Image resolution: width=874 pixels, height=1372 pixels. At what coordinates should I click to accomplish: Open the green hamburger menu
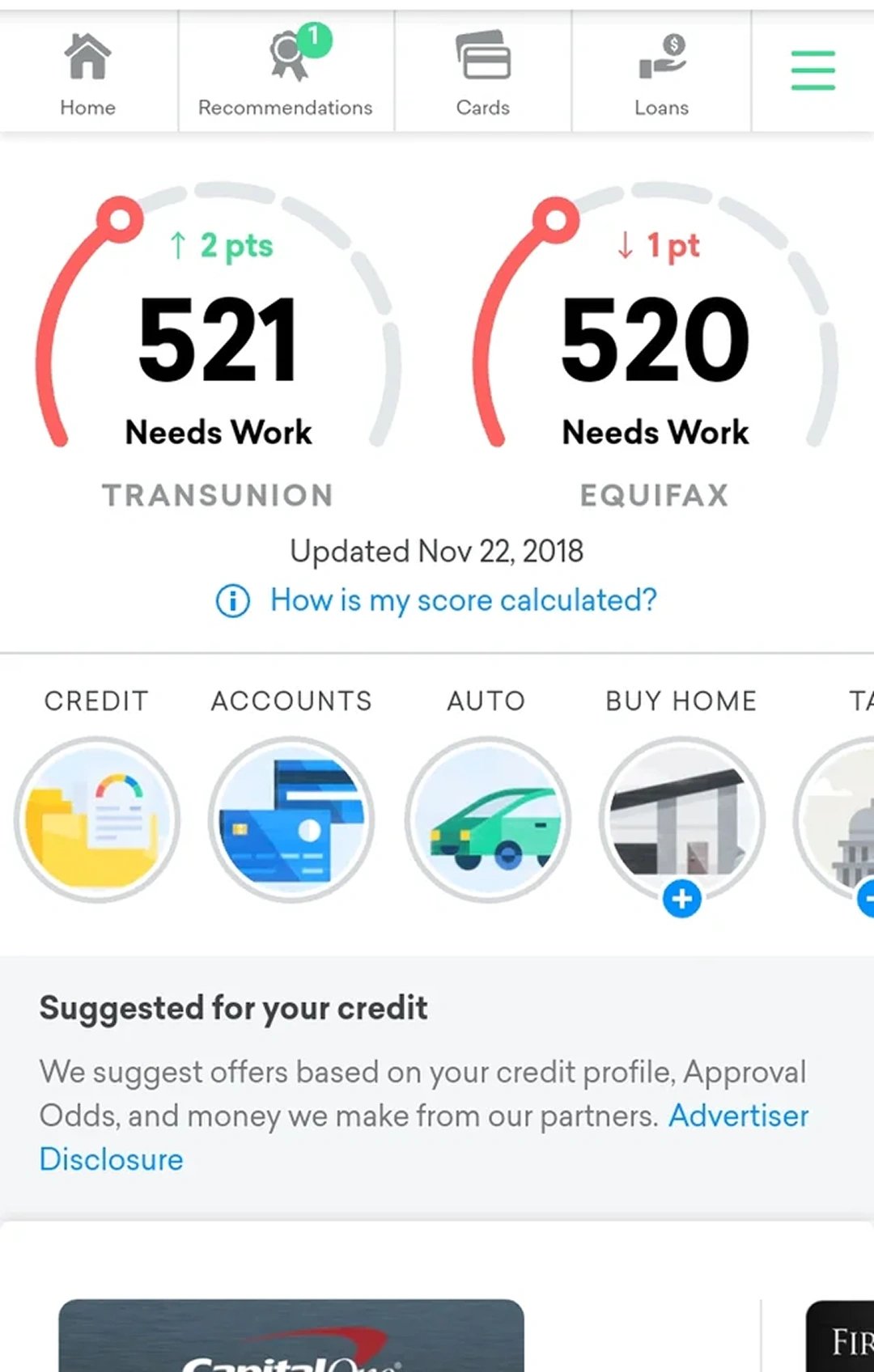coord(812,70)
